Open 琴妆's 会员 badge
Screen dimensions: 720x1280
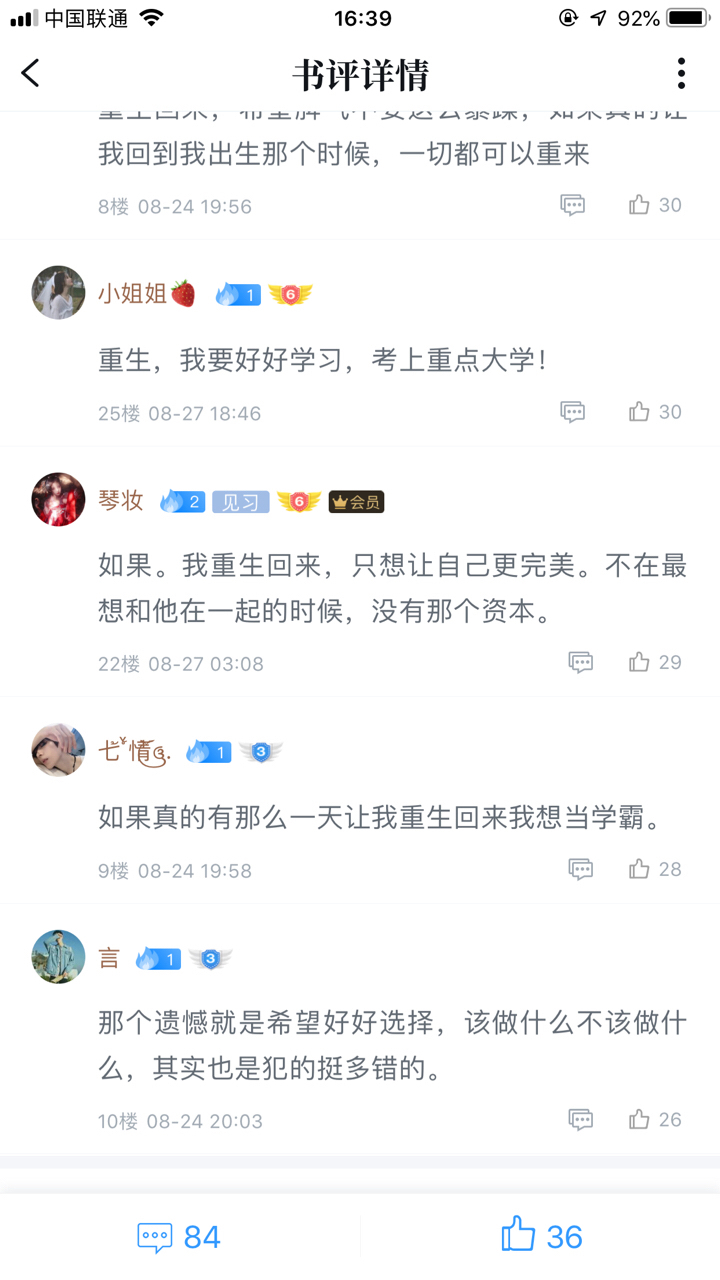pyautogui.click(x=357, y=502)
